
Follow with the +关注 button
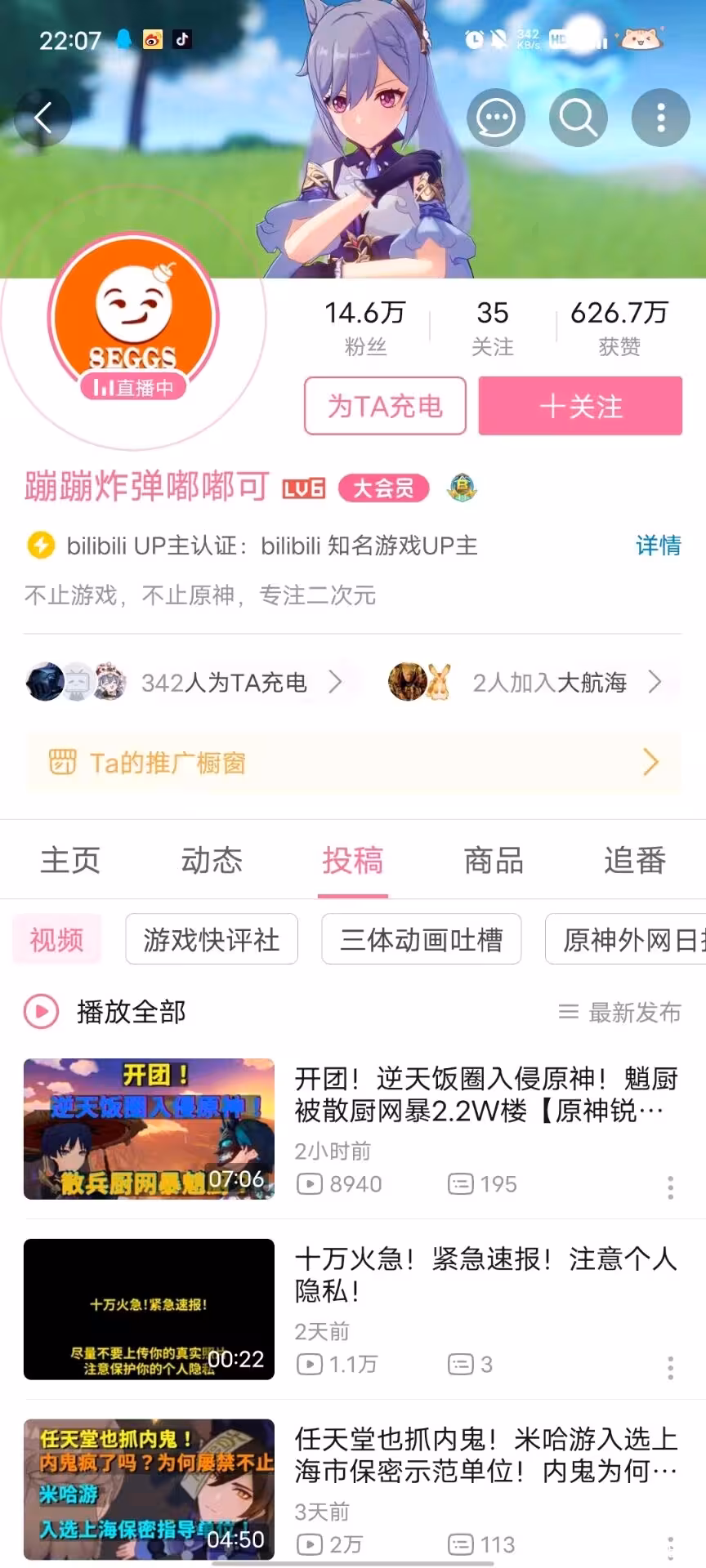(x=580, y=406)
